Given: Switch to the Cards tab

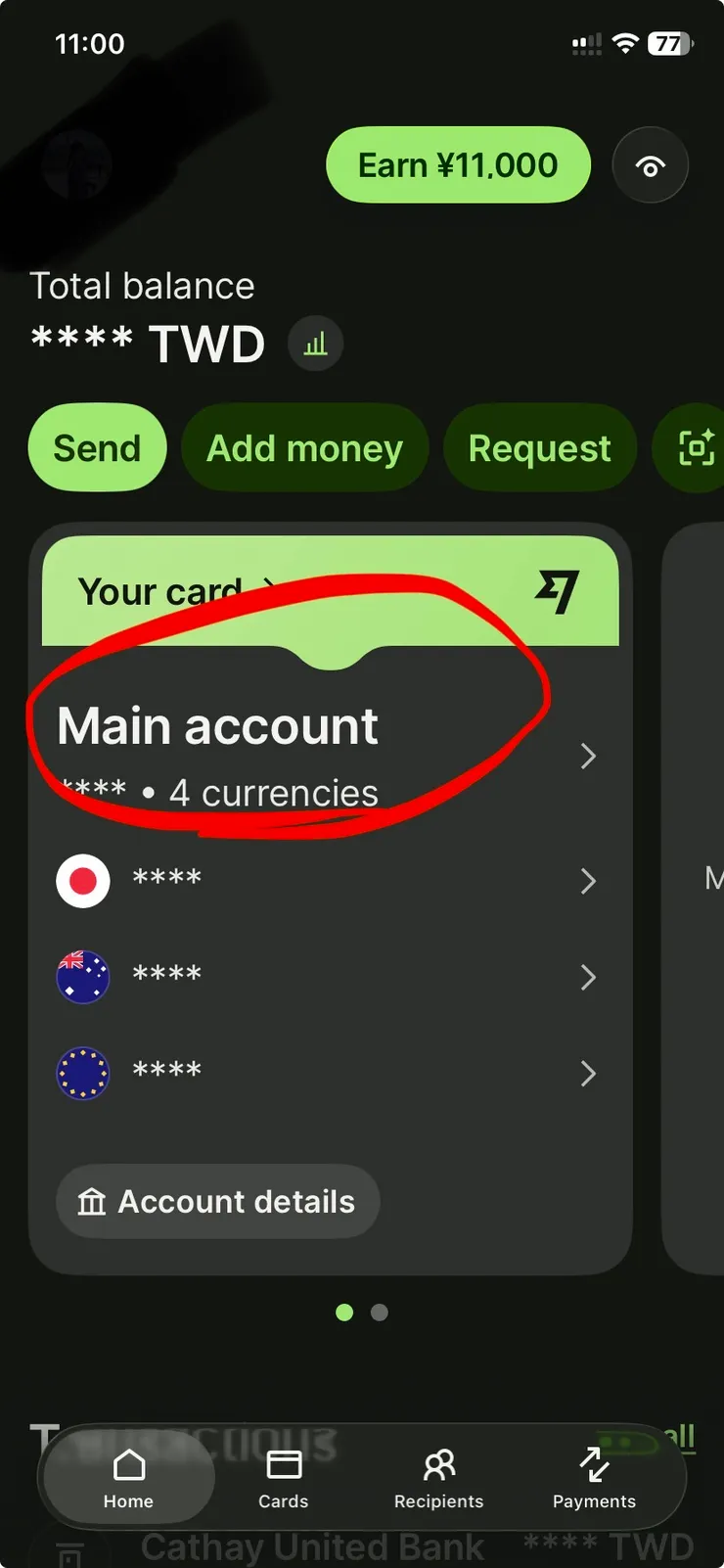Looking at the screenshot, I should pos(284,1478).
